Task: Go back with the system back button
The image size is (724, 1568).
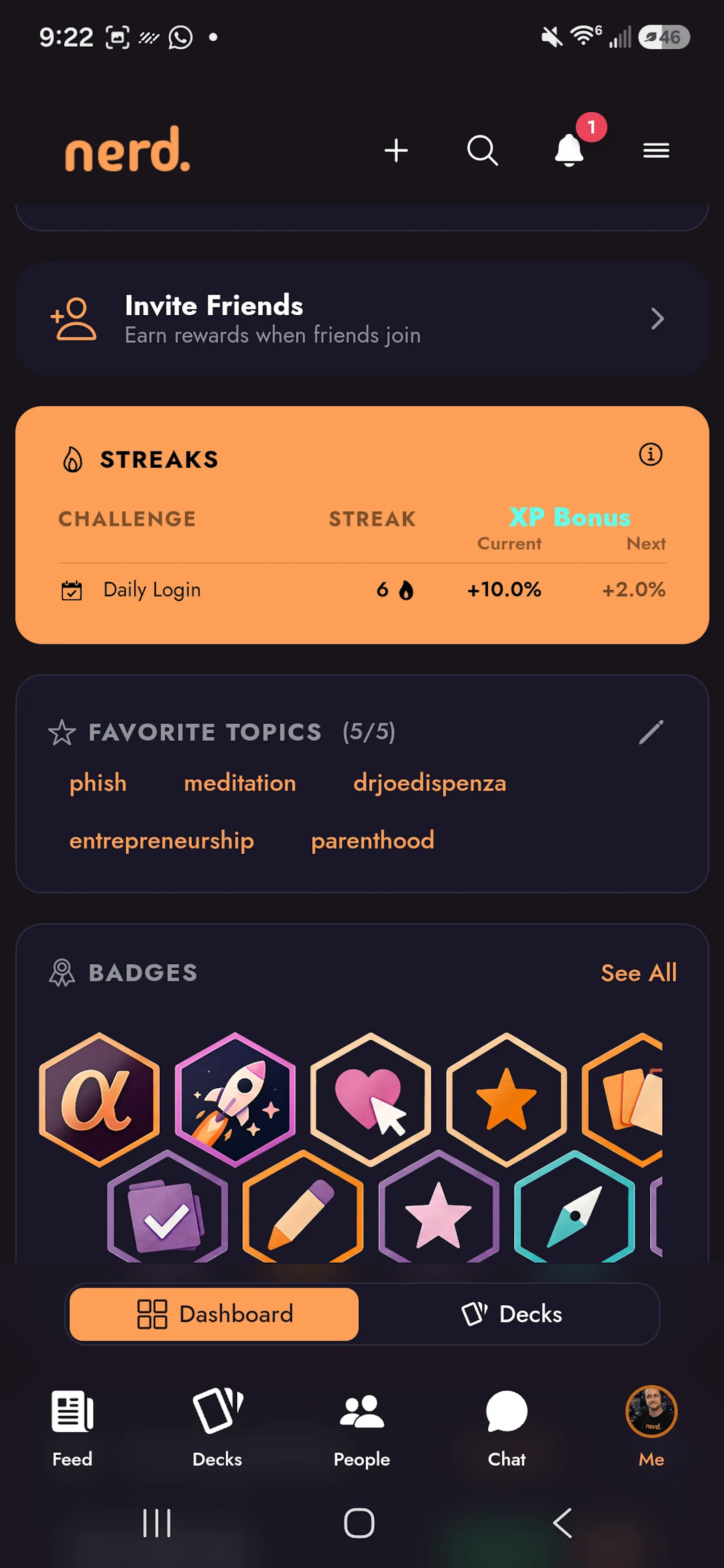Action: (x=562, y=1523)
